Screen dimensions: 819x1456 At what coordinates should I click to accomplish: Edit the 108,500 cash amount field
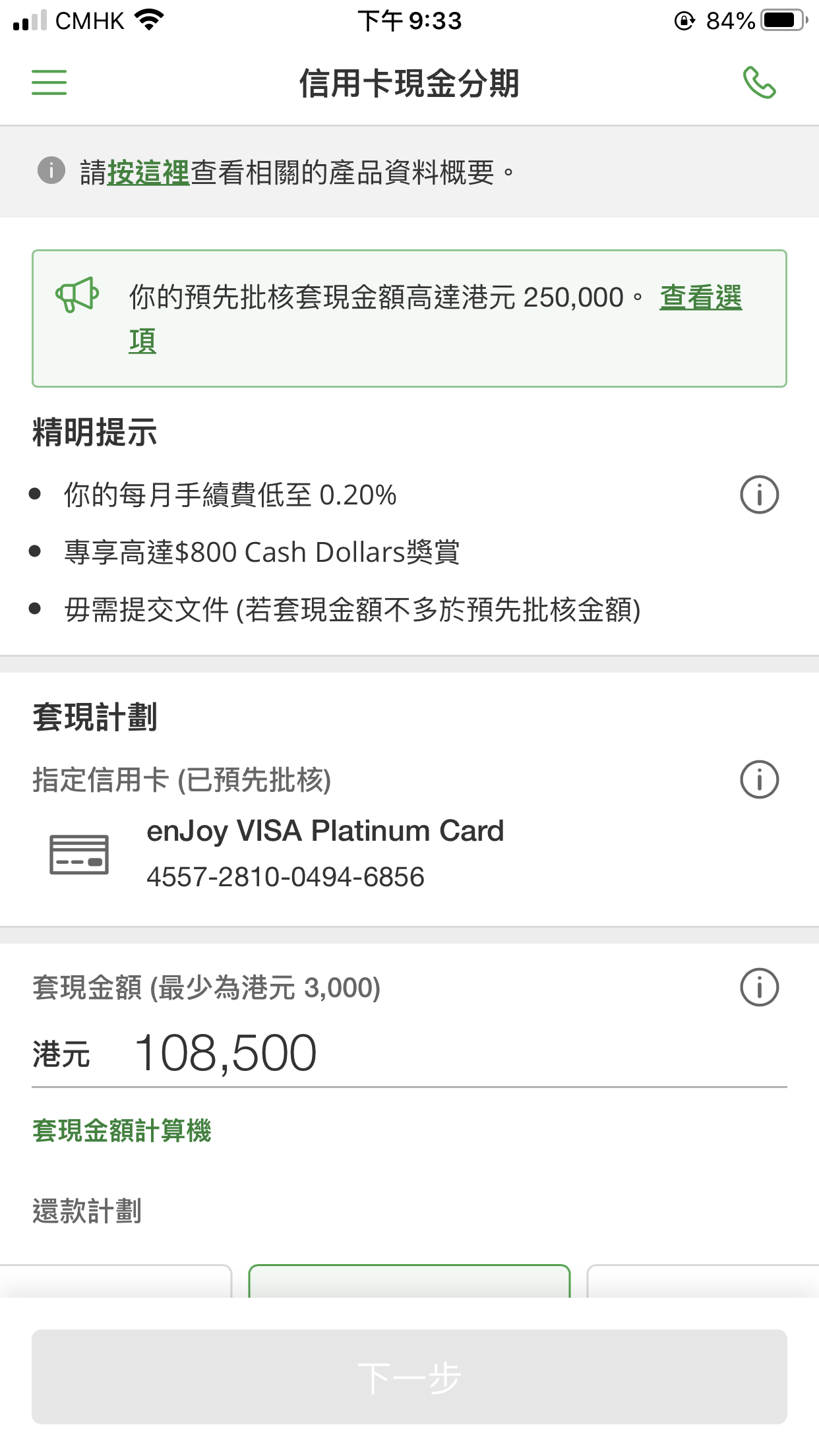pyautogui.click(x=409, y=1053)
